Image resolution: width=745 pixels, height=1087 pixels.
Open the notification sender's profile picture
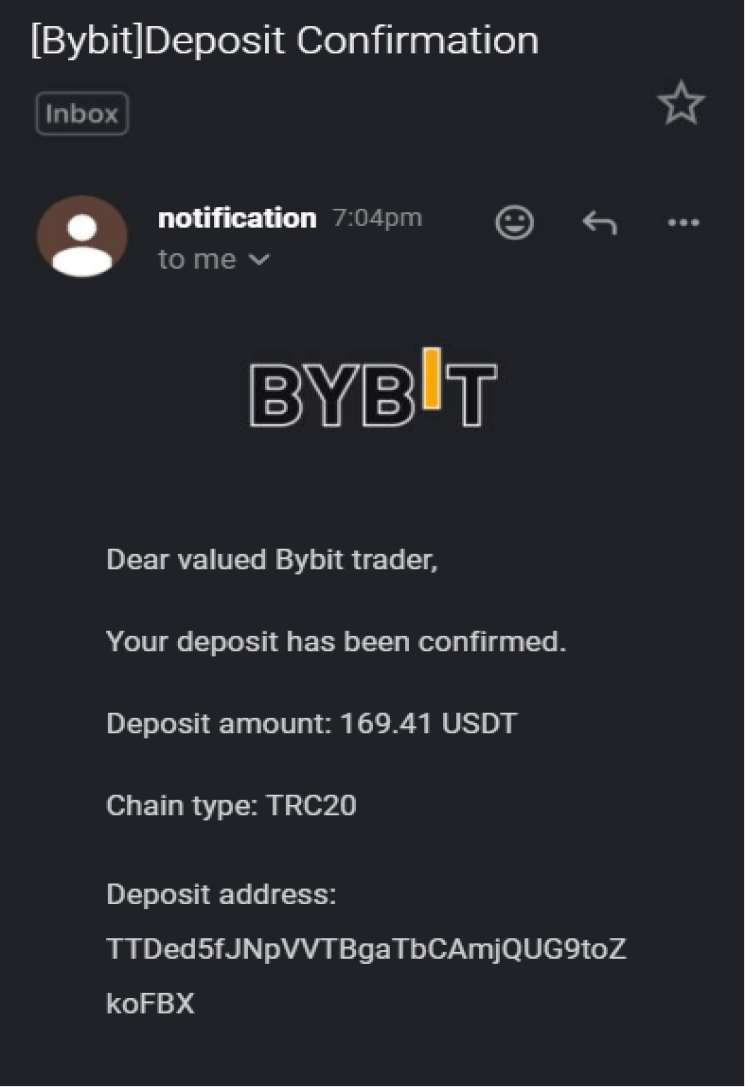[x=82, y=237]
